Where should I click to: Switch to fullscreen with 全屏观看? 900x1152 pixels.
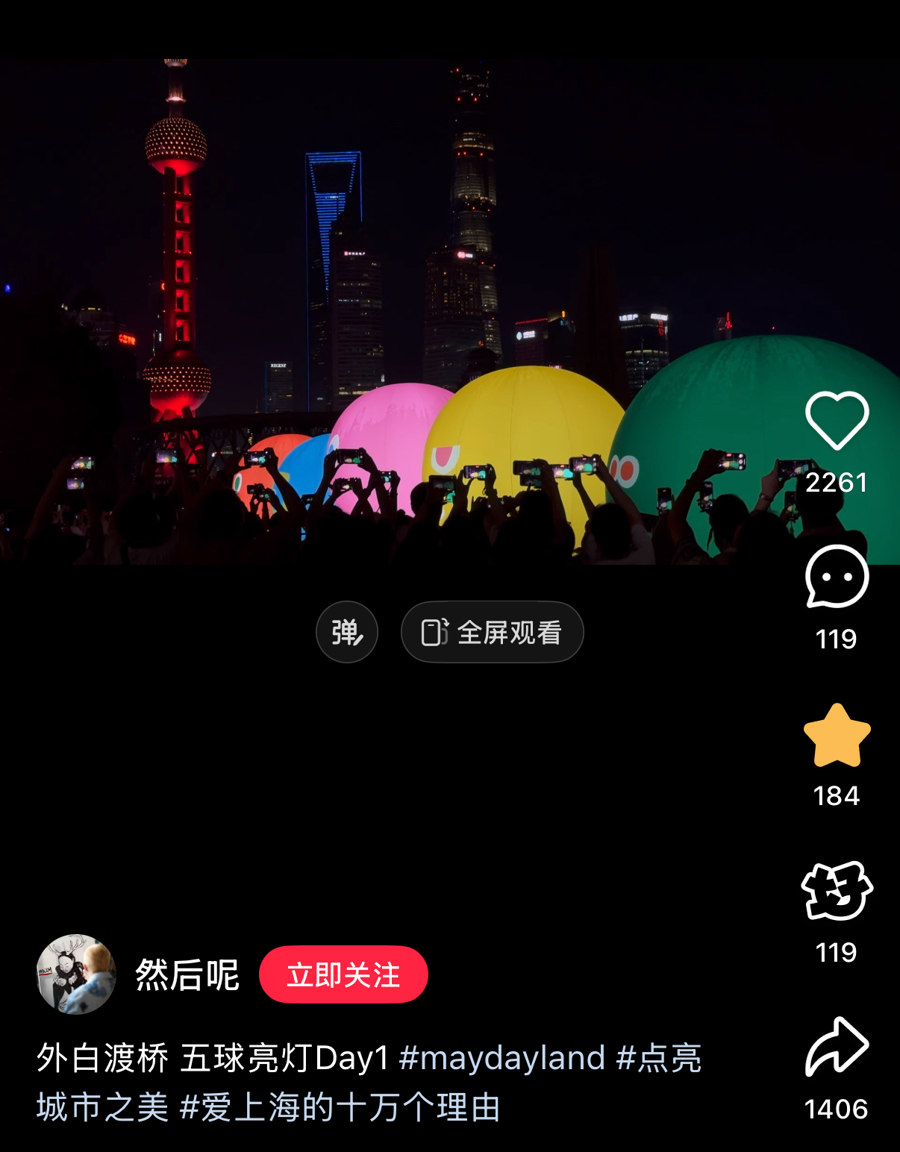(x=492, y=632)
